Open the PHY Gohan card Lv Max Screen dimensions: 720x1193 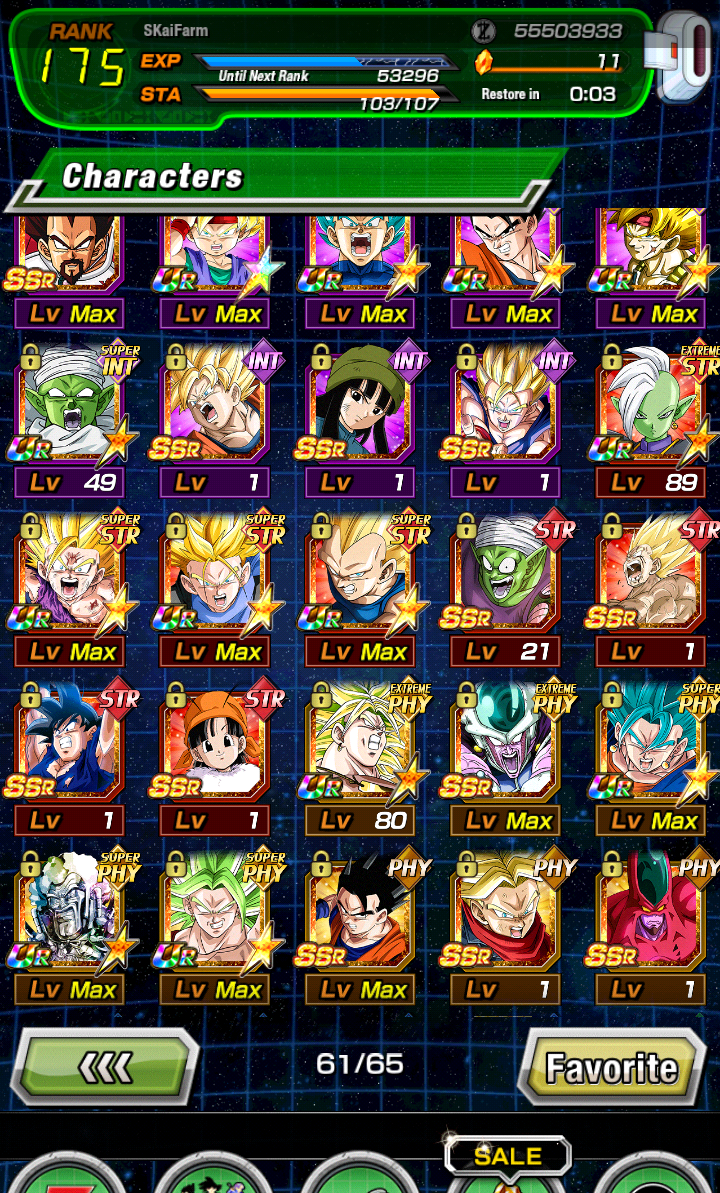tap(361, 923)
